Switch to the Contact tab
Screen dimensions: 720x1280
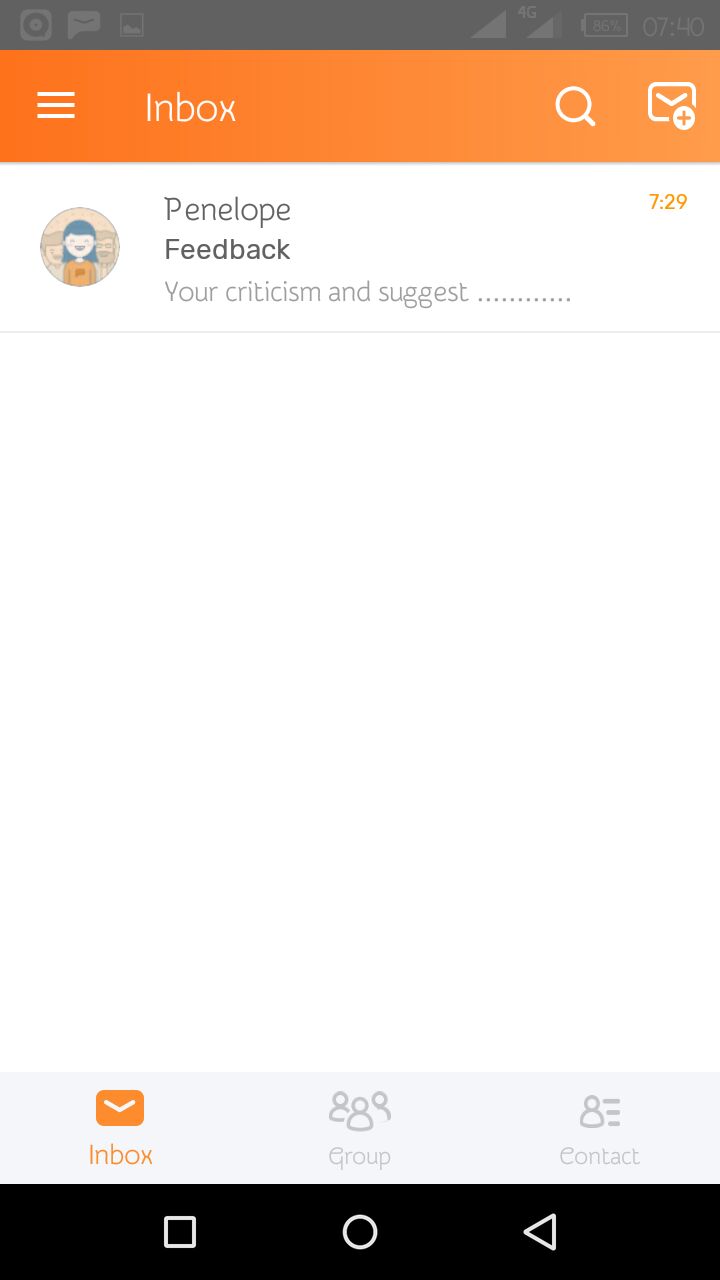(600, 1128)
